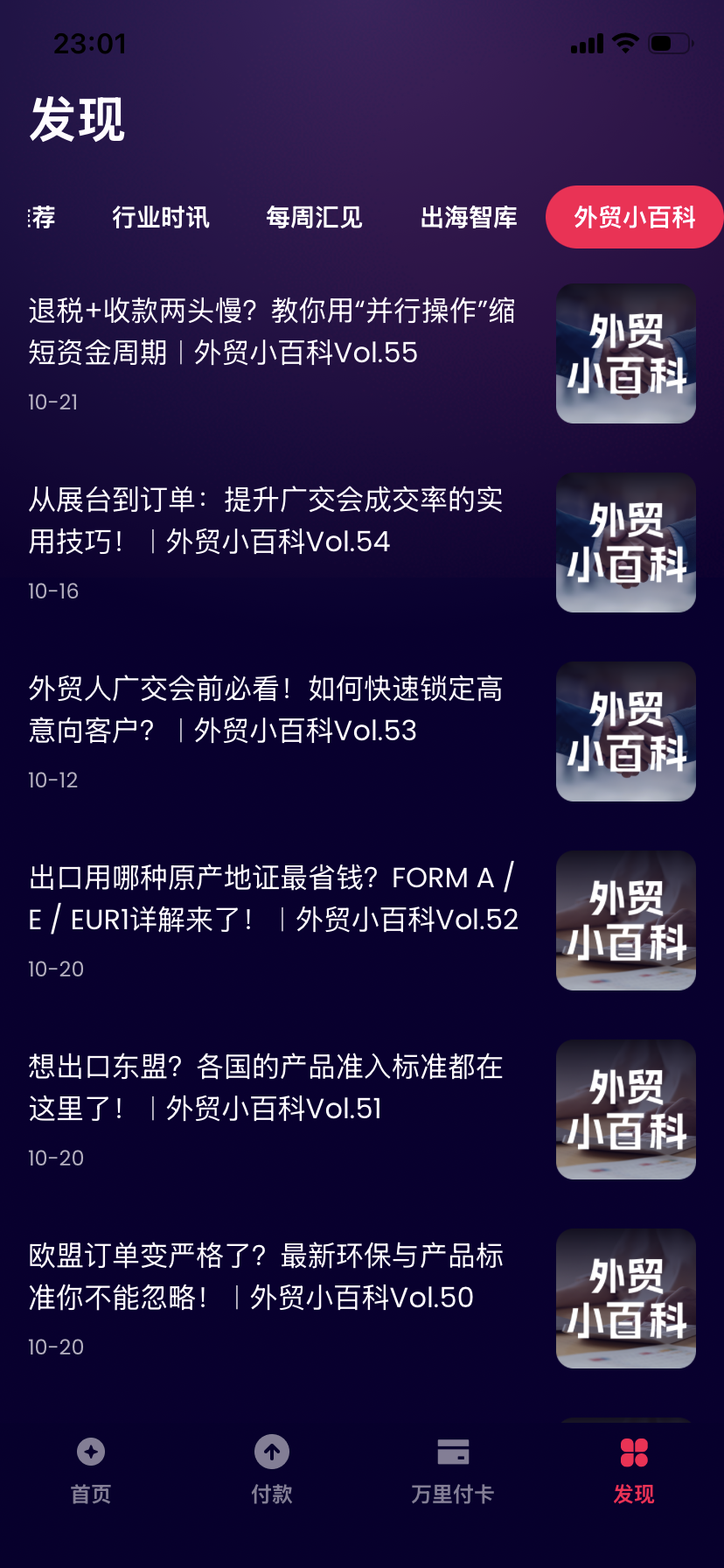Read 外贸小百科Vol.53 on locking high-intent customers
This screenshot has height=1568, width=724.
coord(266,710)
